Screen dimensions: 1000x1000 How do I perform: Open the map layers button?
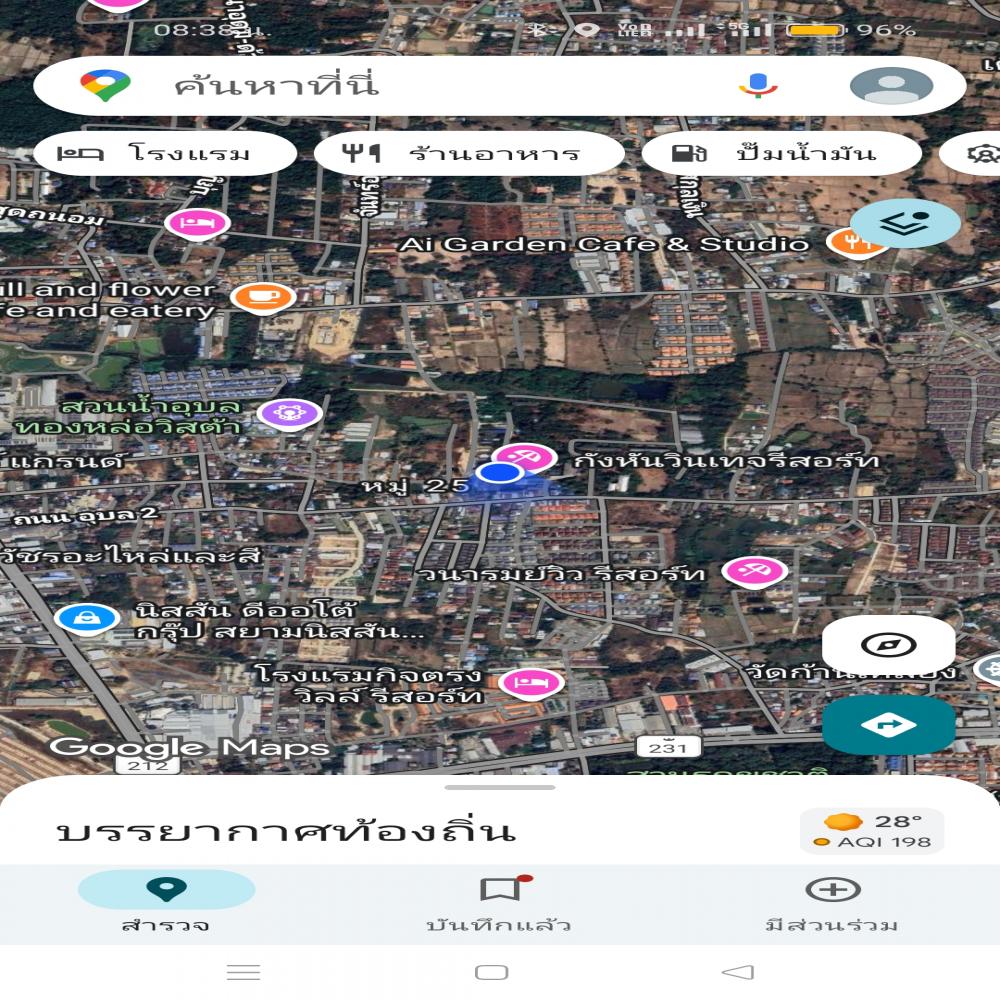pyautogui.click(x=905, y=224)
